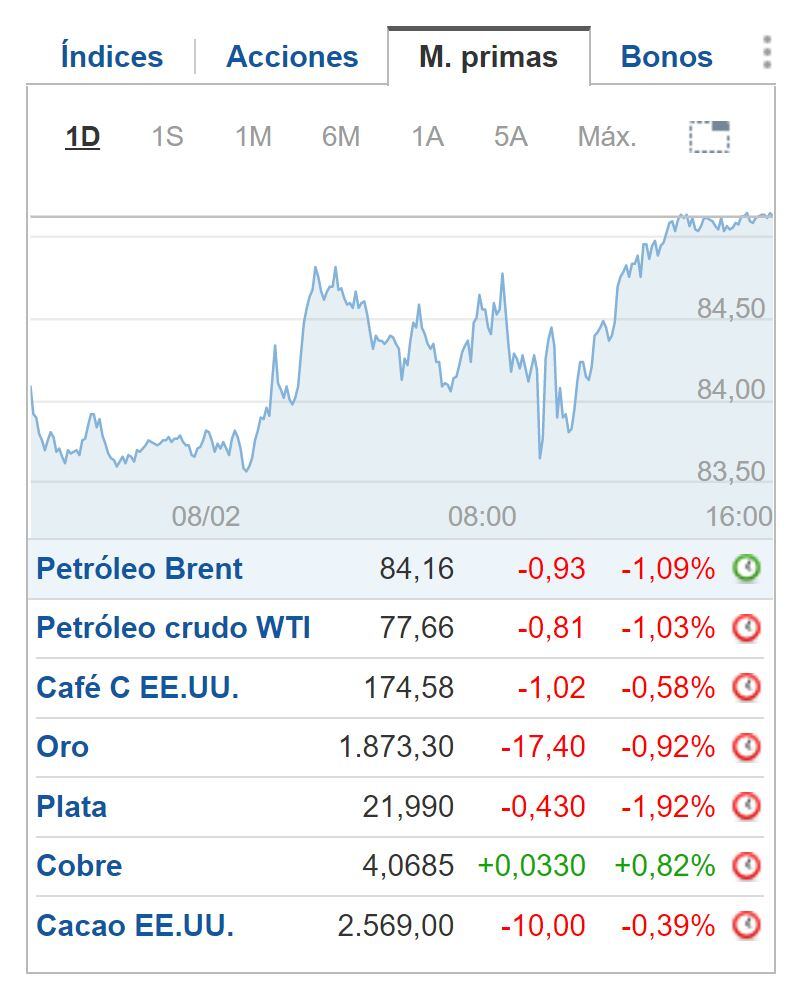The height and width of the screenshot is (1005, 790).
Task: Click the clock icon next to Cacao EE.UU.
Action: click(746, 925)
